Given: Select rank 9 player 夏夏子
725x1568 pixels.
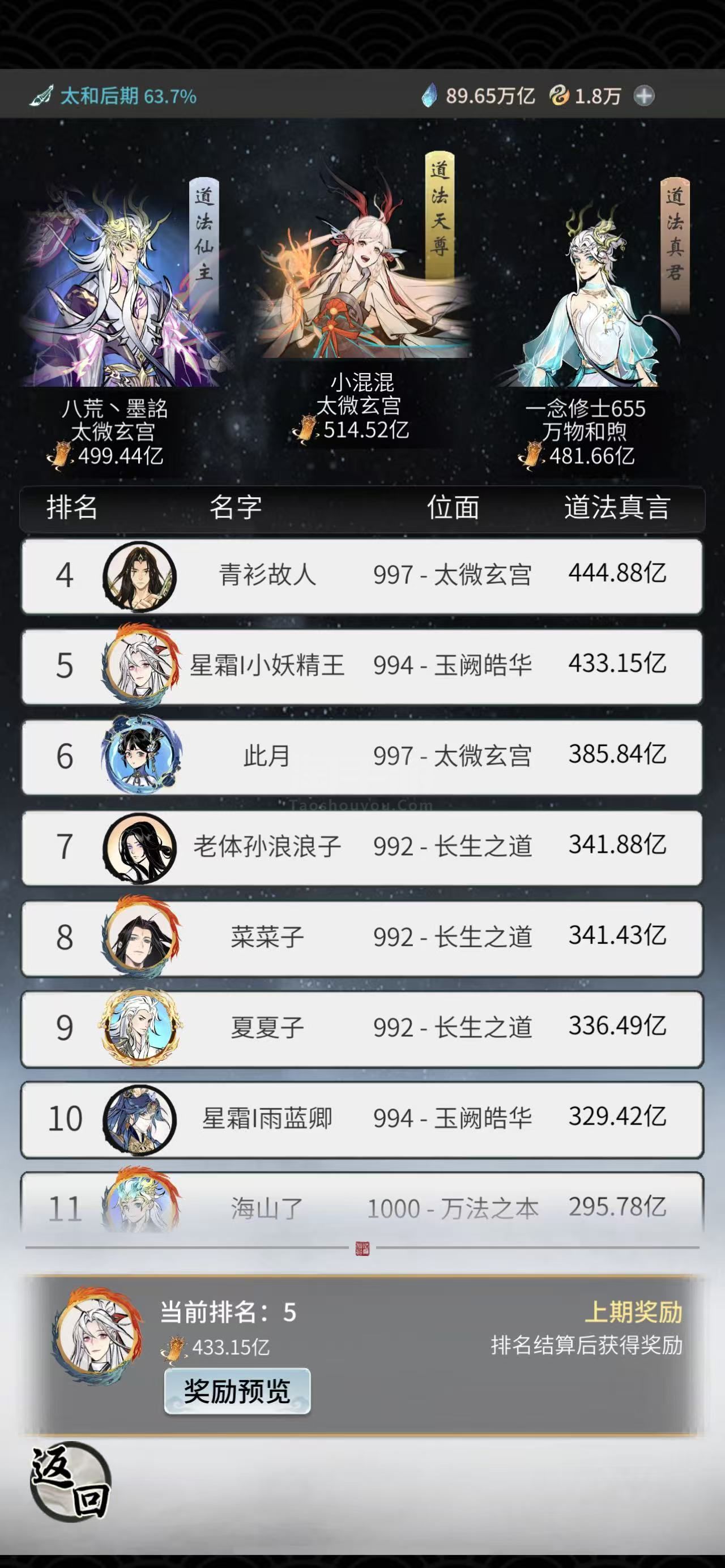Looking at the screenshot, I should tap(361, 1028).
